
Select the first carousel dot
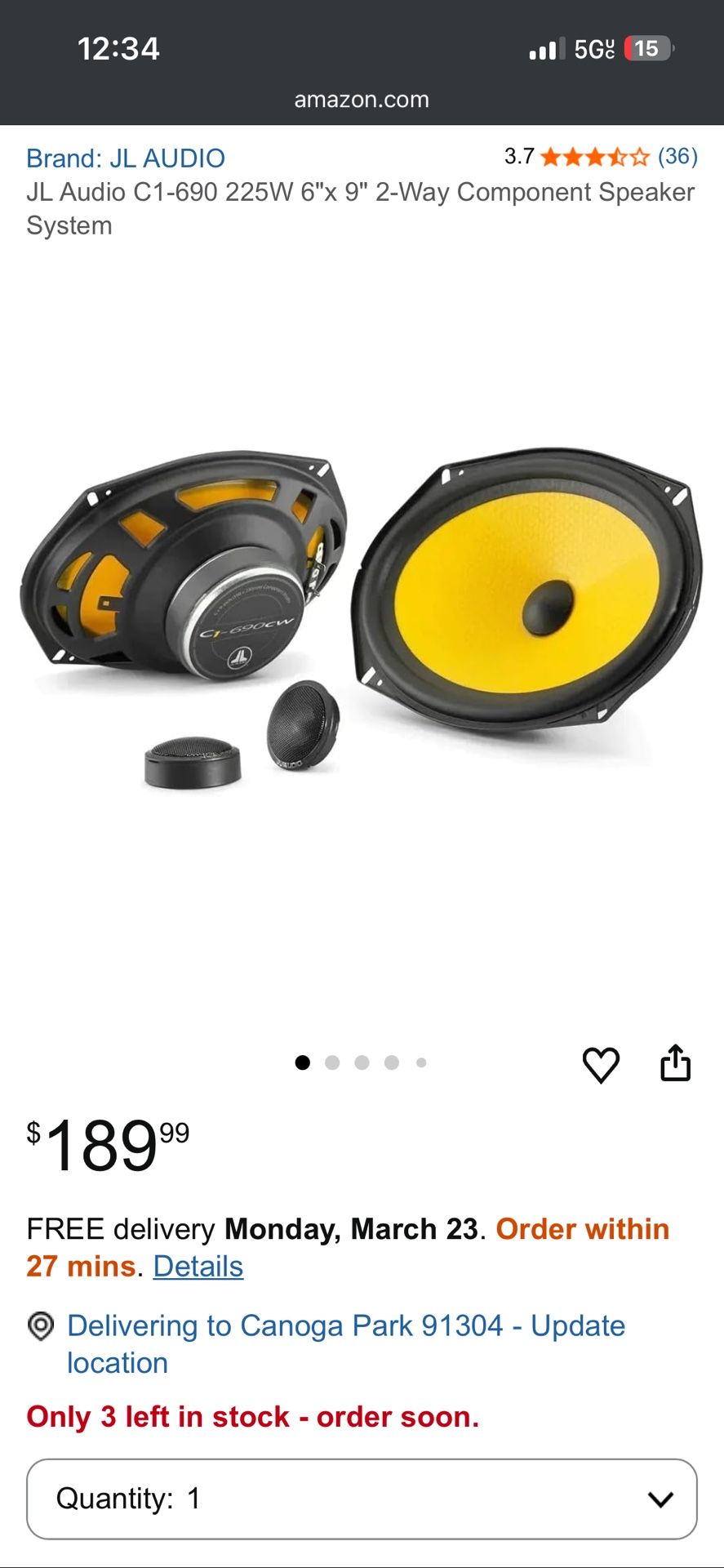304,1062
